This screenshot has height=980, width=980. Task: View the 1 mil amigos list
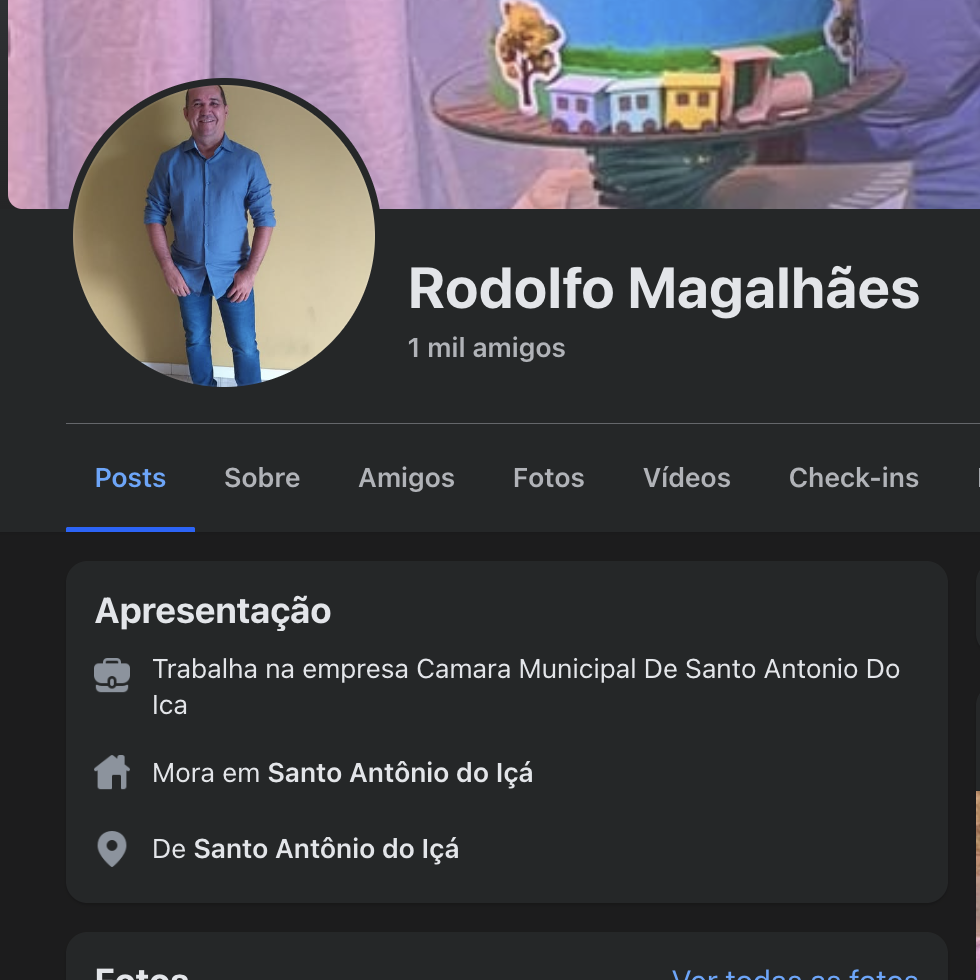pos(486,348)
